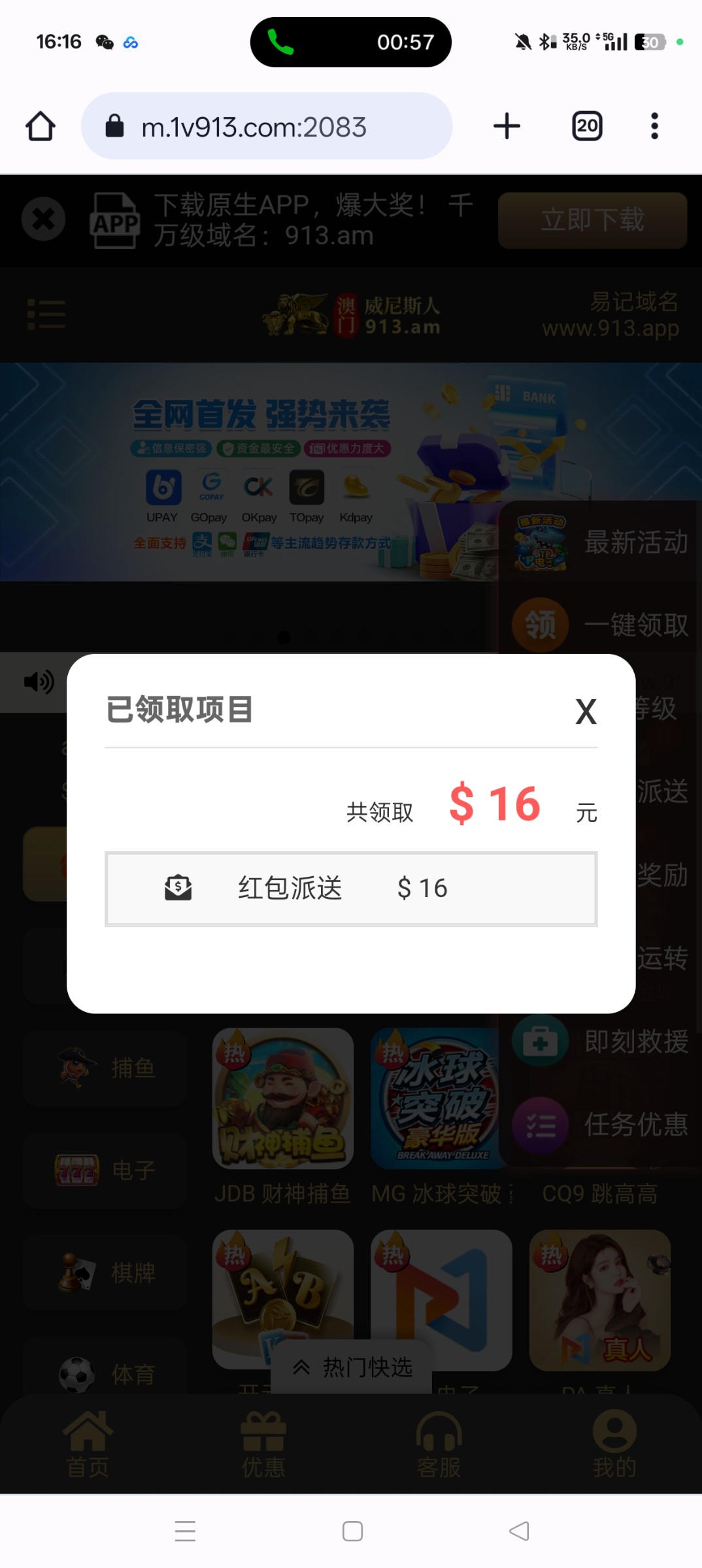Open the site drawer menu
The height and width of the screenshot is (1568, 702).
(x=46, y=314)
